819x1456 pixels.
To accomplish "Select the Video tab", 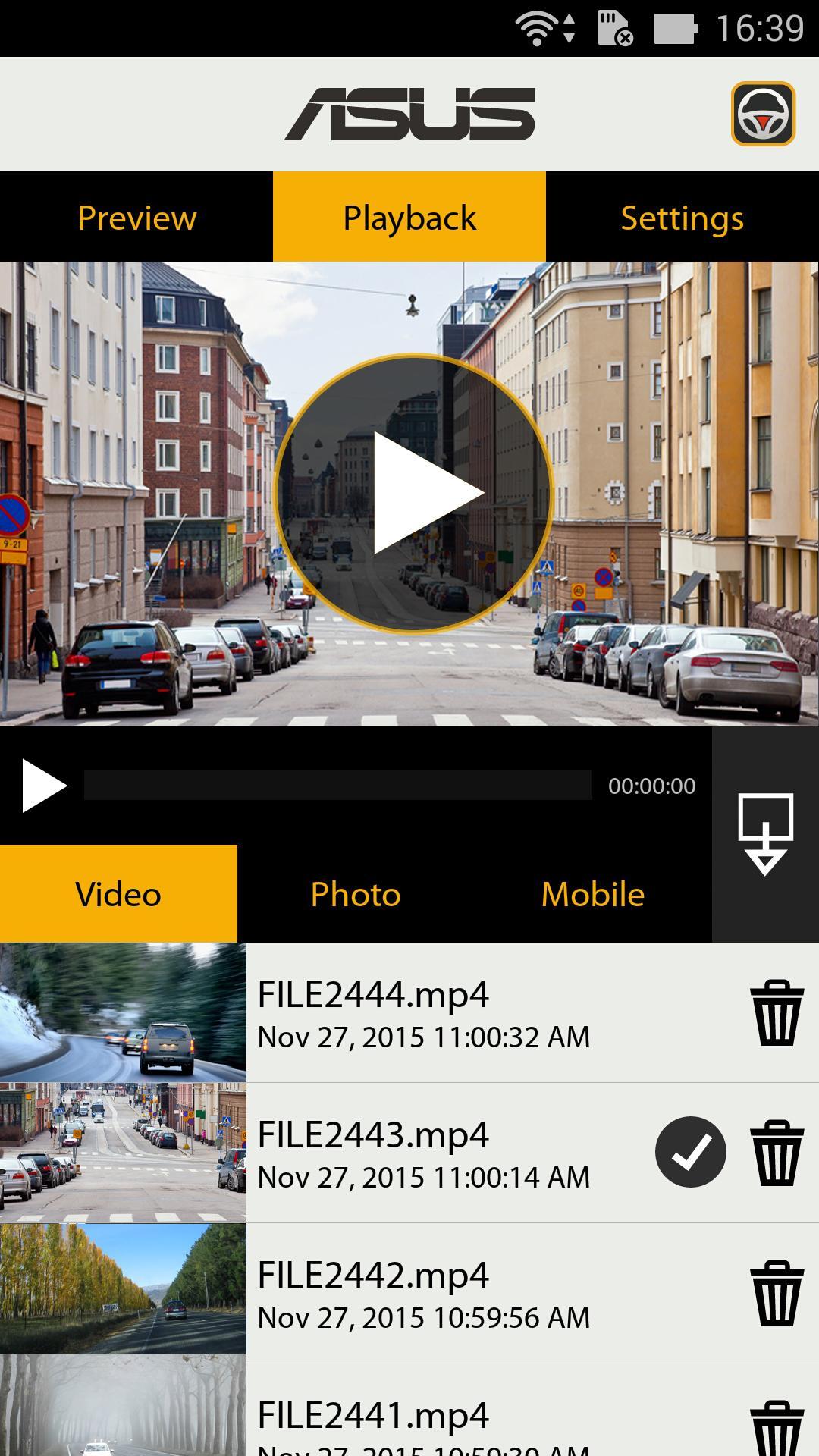I will pos(118,894).
